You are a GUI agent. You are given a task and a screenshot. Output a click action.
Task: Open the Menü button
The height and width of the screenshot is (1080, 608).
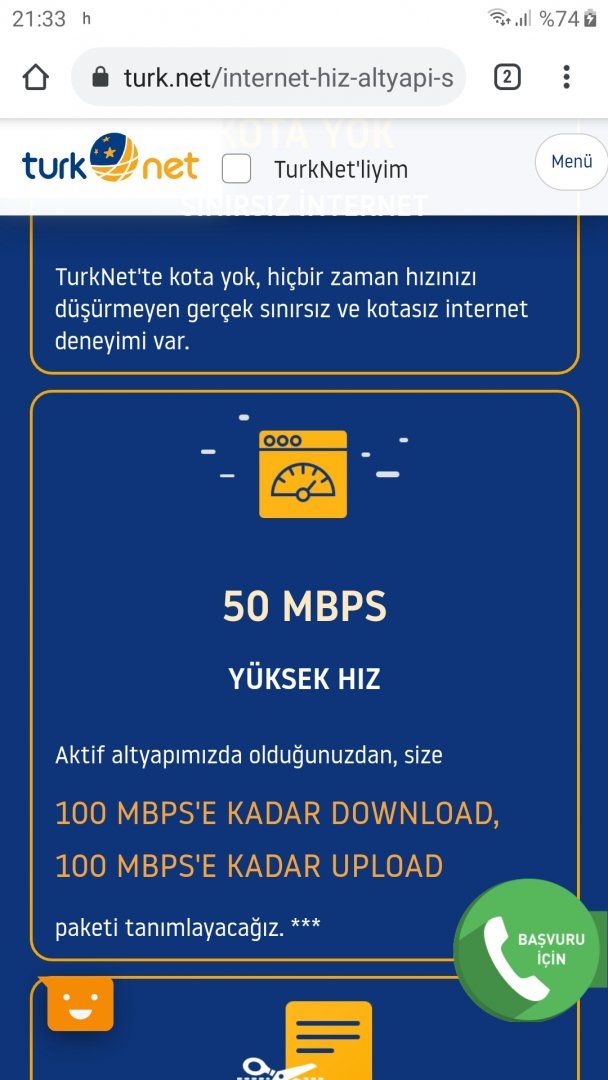(571, 162)
